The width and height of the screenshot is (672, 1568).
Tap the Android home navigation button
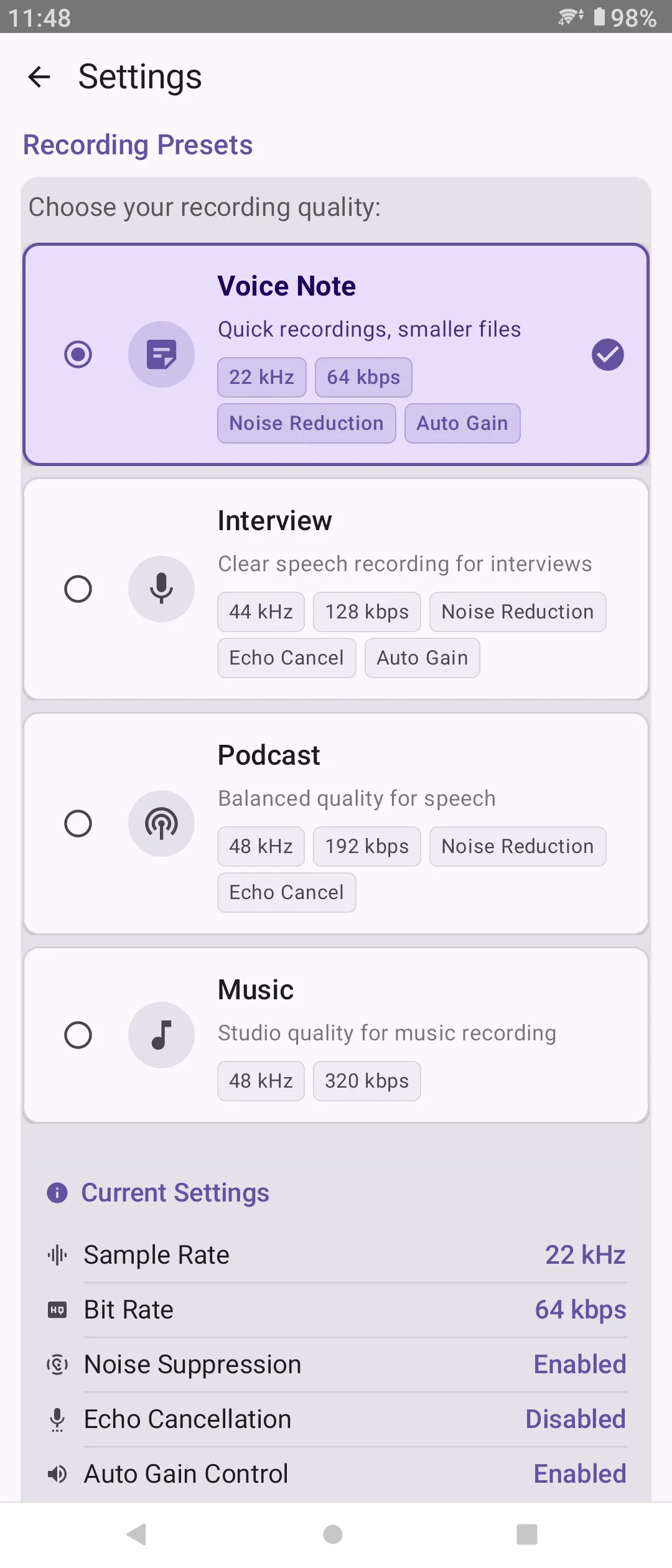[x=334, y=1534]
